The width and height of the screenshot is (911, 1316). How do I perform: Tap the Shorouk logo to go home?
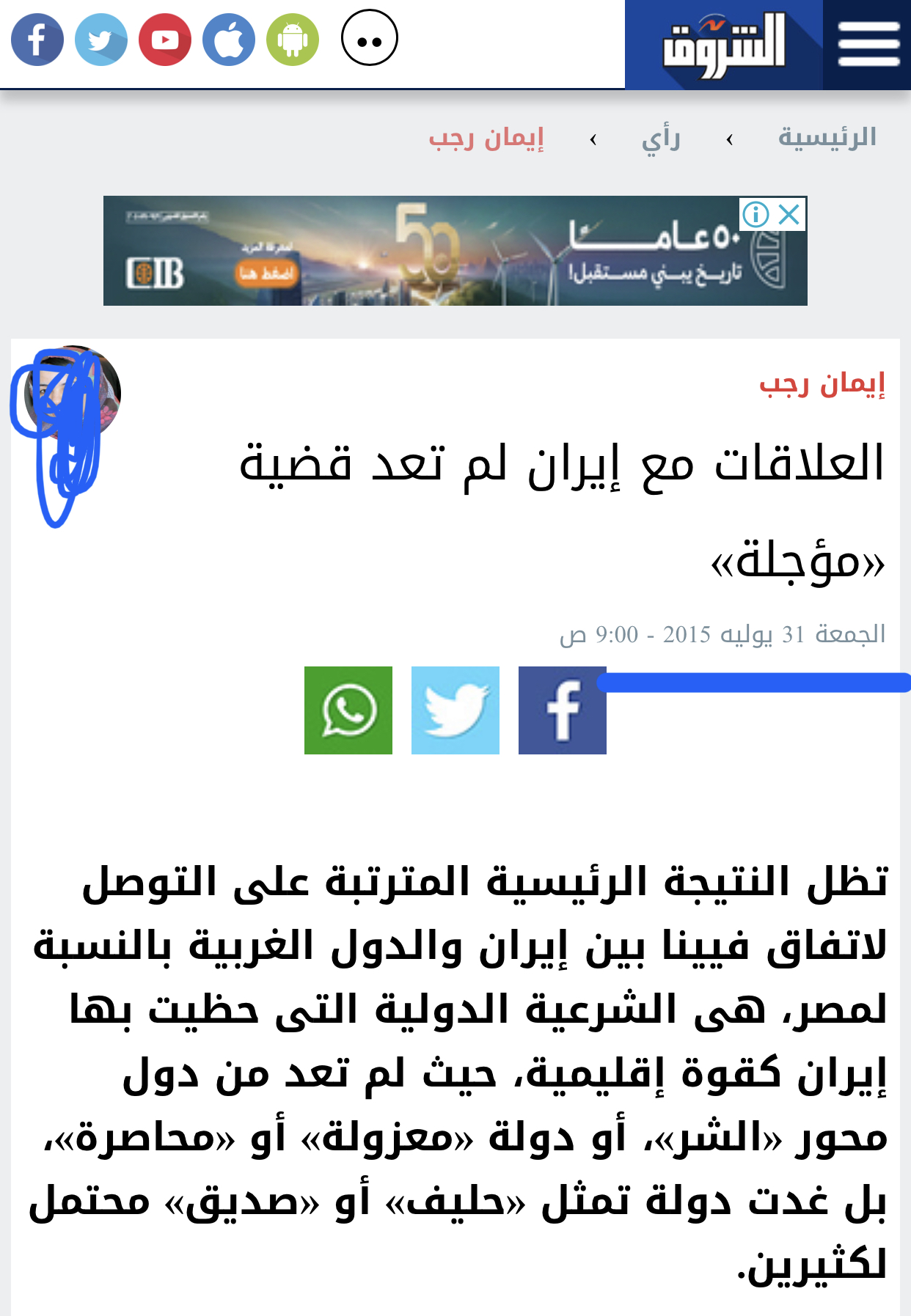(x=723, y=44)
